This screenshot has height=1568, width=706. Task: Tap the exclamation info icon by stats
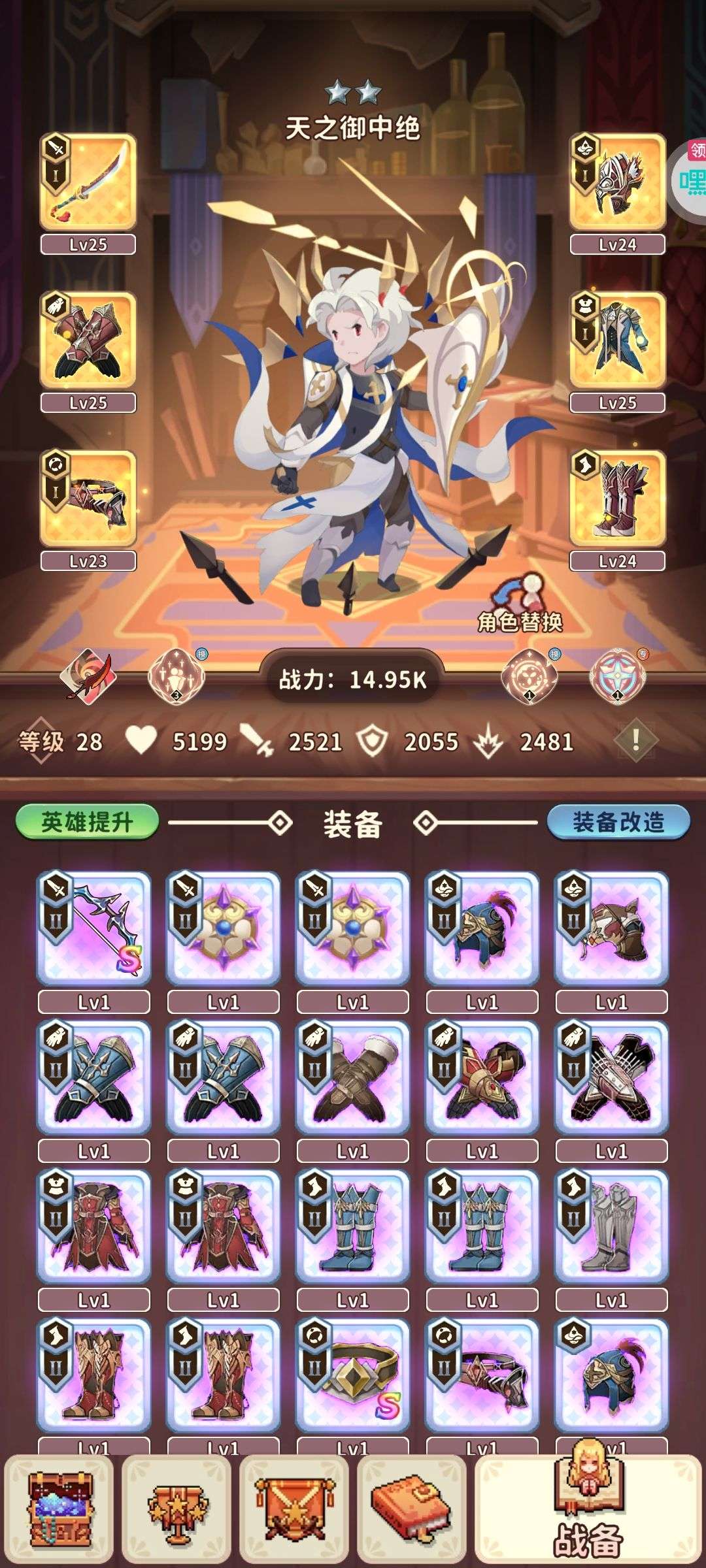coord(635,740)
